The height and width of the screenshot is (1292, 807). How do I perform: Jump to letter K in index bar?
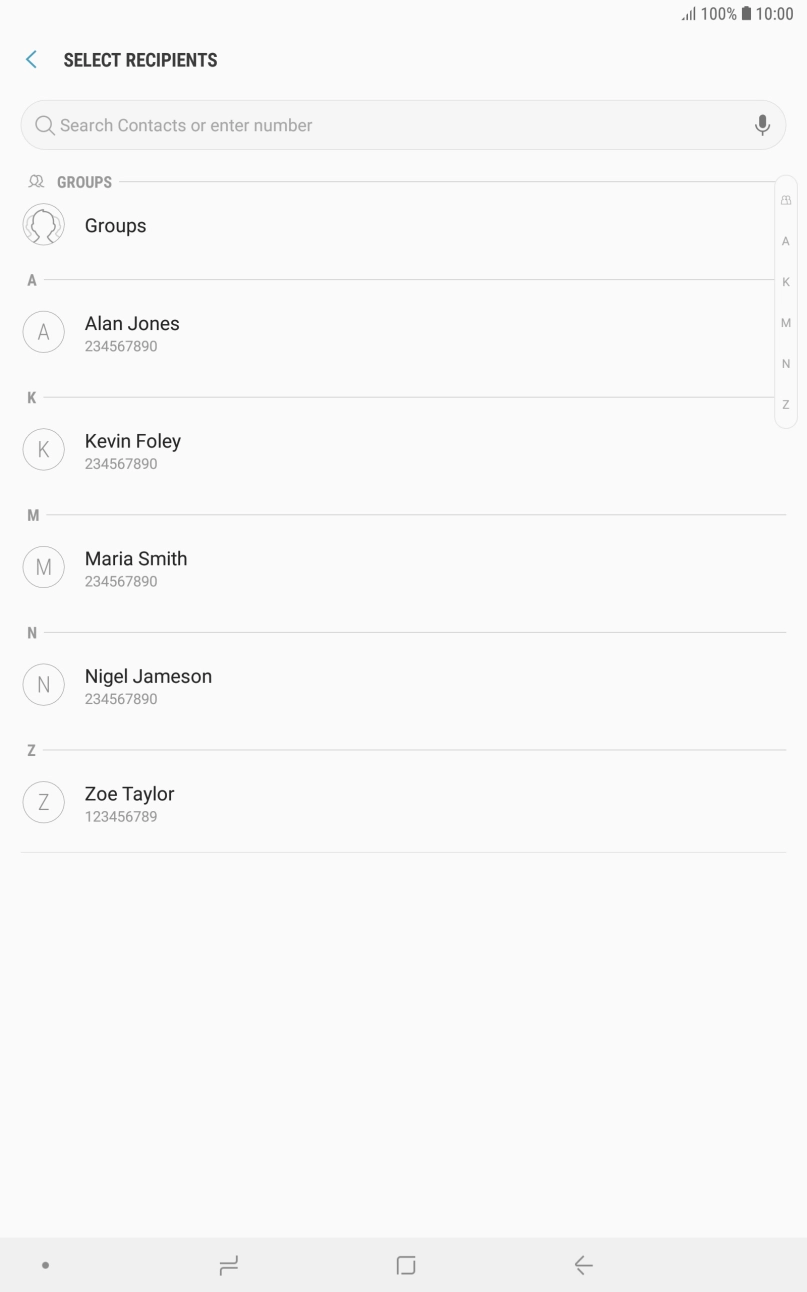coord(786,282)
